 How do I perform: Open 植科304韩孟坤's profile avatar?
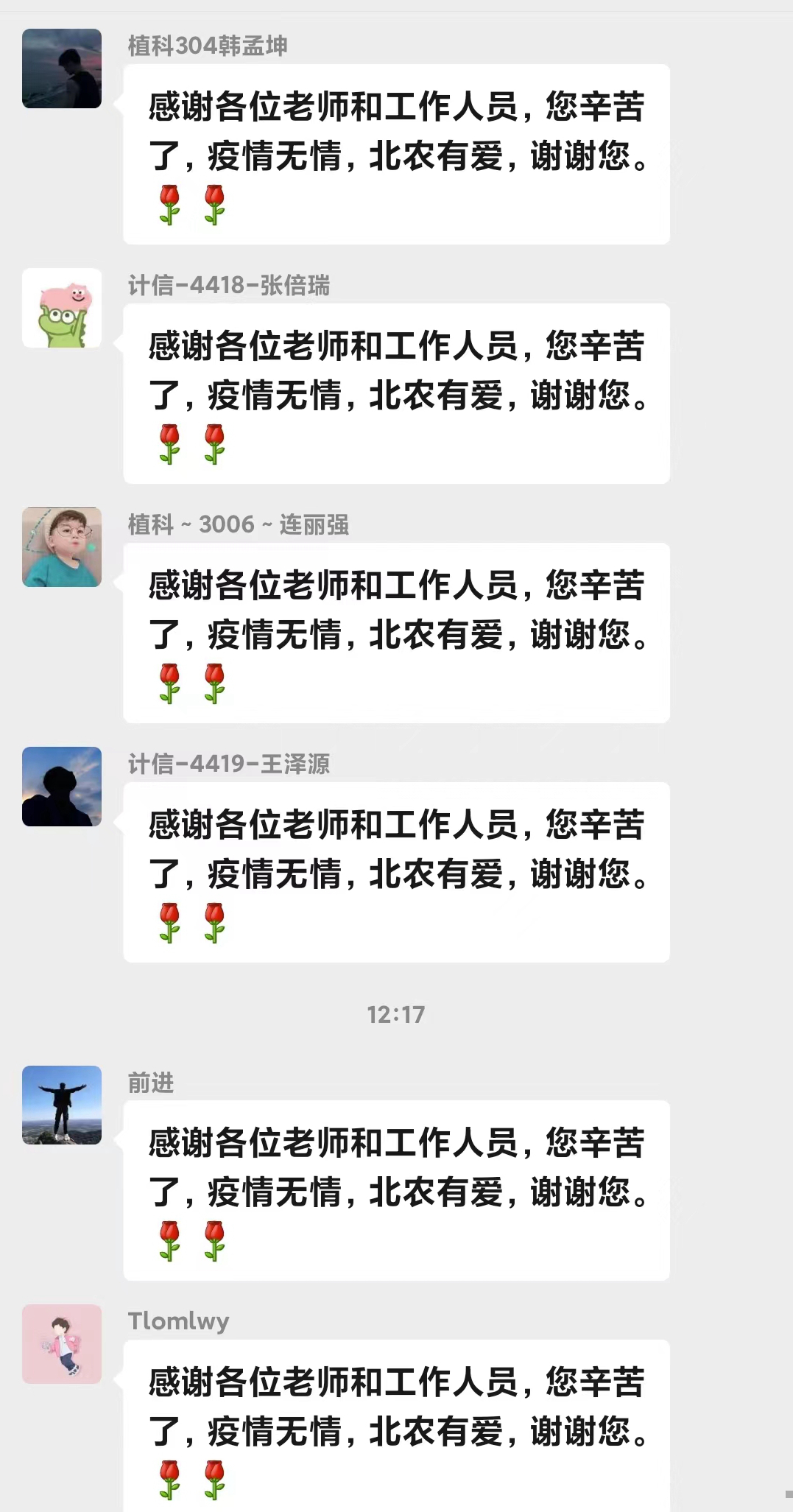tap(62, 68)
